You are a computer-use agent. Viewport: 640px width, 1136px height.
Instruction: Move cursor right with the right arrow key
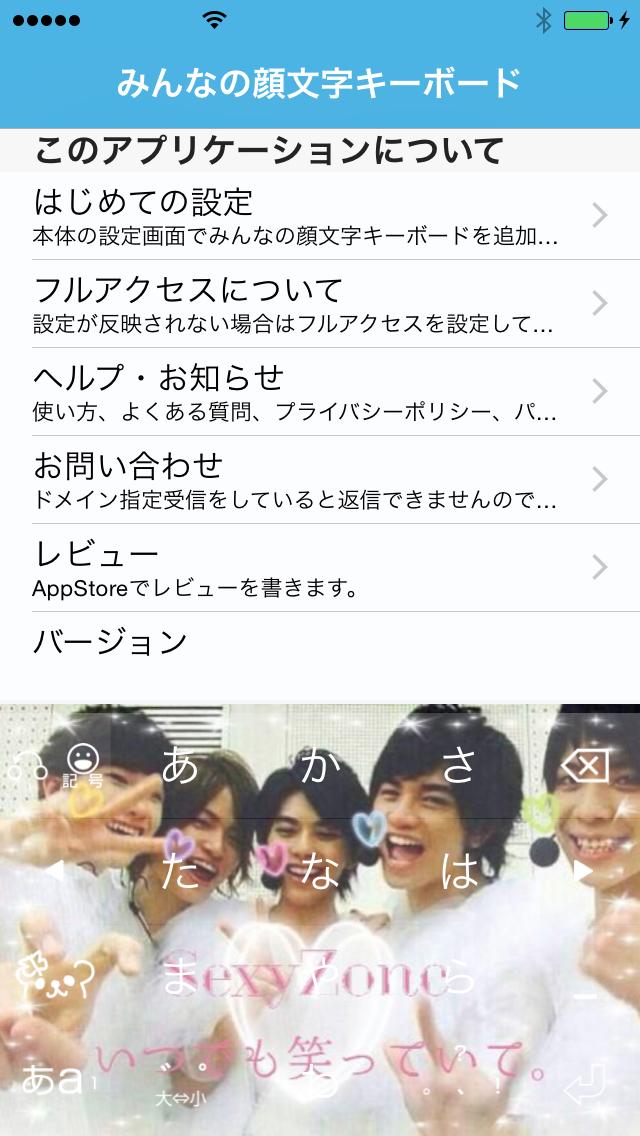click(x=584, y=871)
